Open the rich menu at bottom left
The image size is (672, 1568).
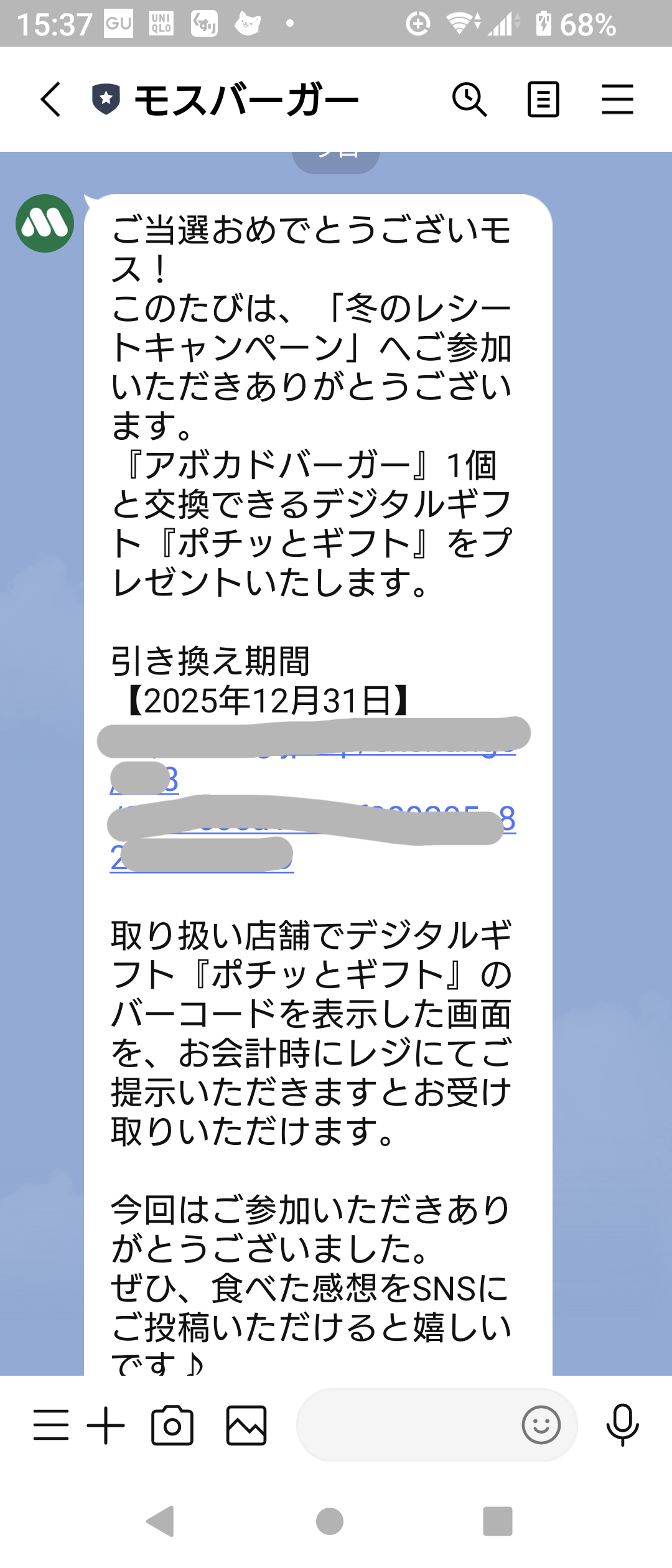click(51, 1425)
